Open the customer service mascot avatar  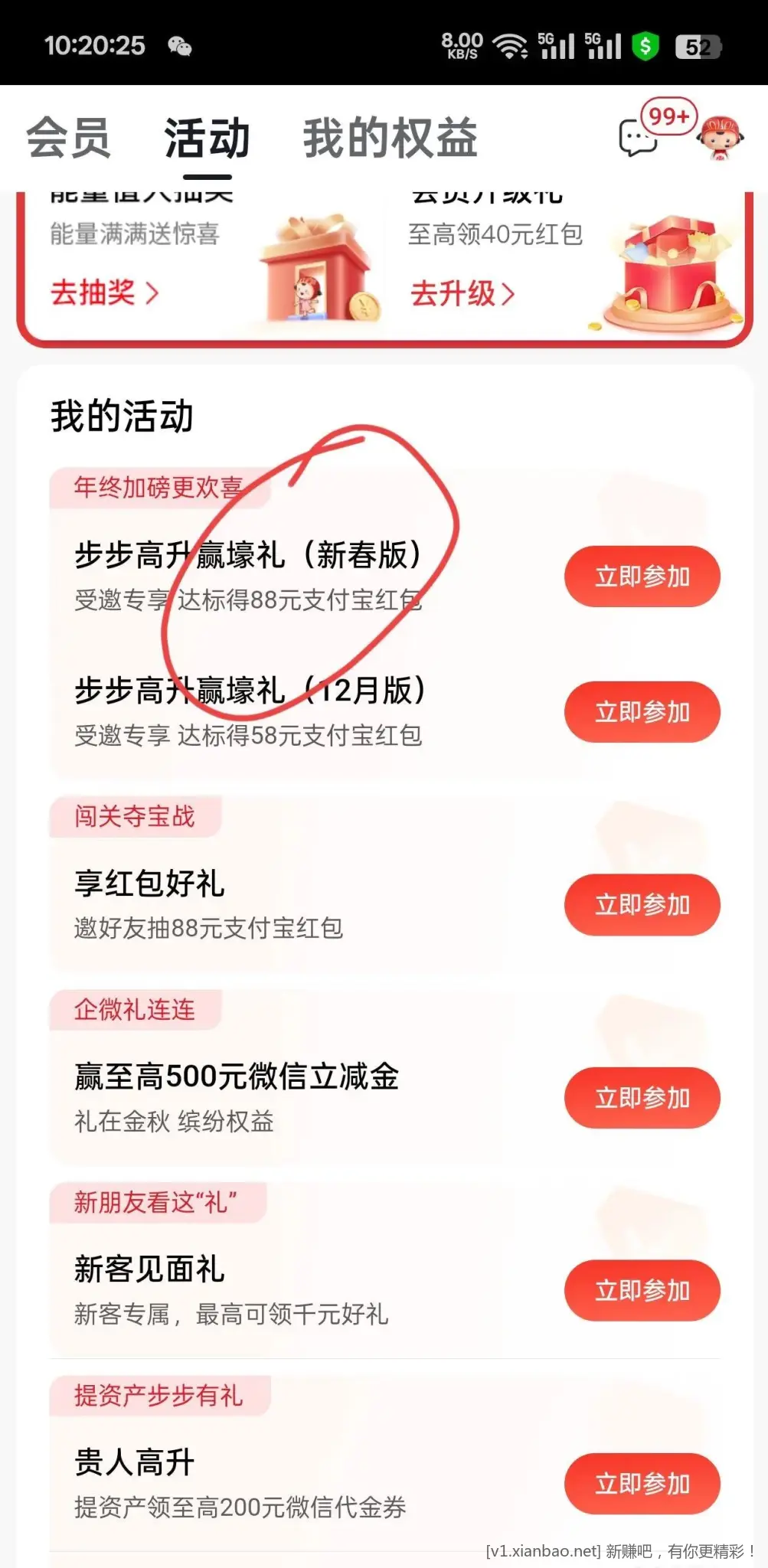click(720, 138)
